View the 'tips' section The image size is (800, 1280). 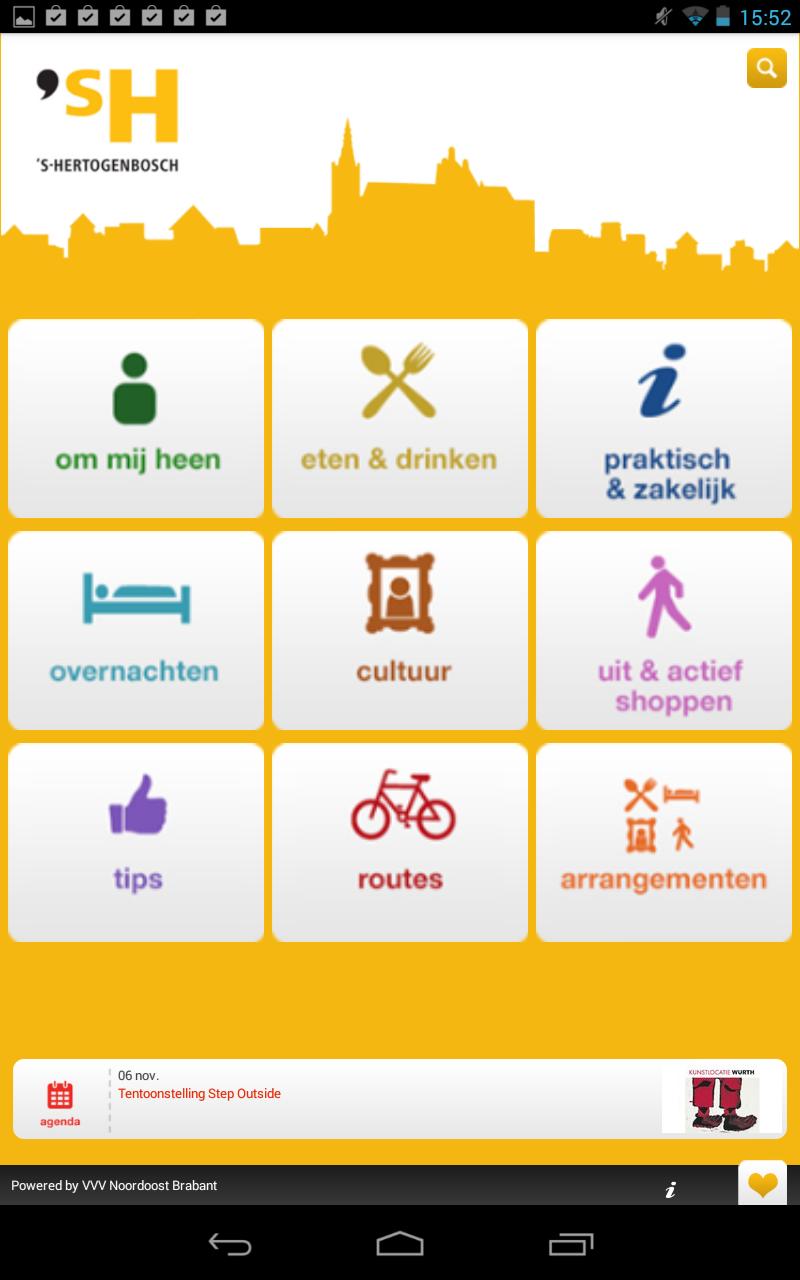pos(136,842)
